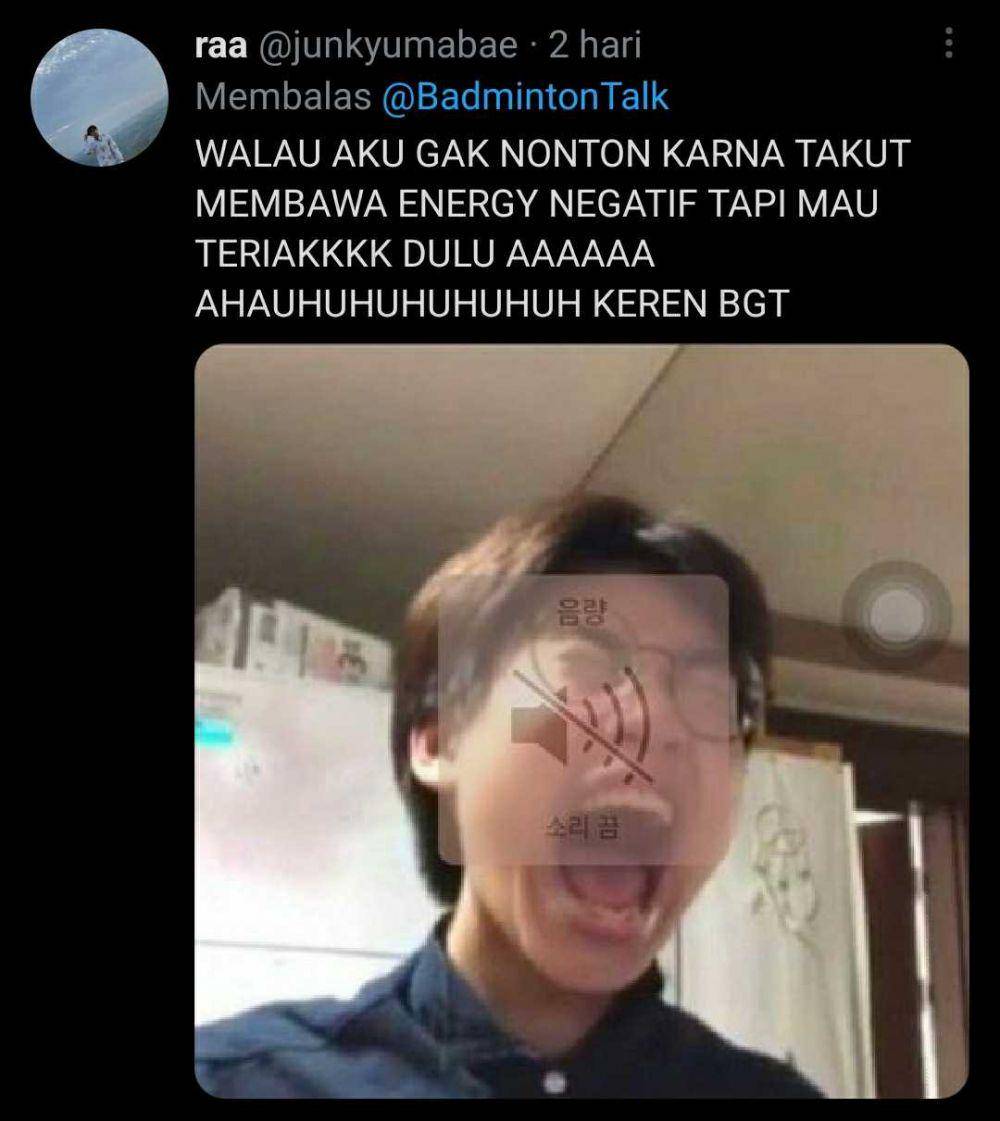1000x1121 pixels.
Task: Open the @BadmintonTalk mention link
Action: [x=525, y=97]
